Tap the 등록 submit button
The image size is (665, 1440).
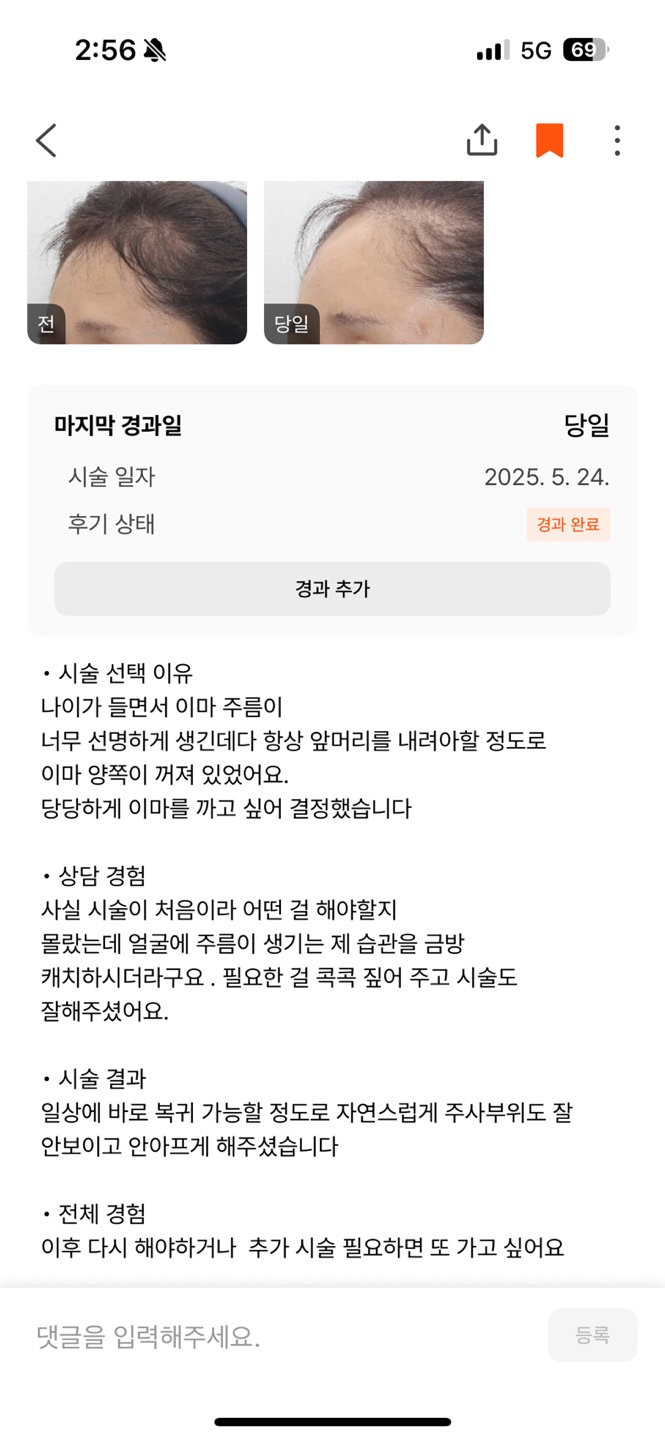click(592, 1335)
